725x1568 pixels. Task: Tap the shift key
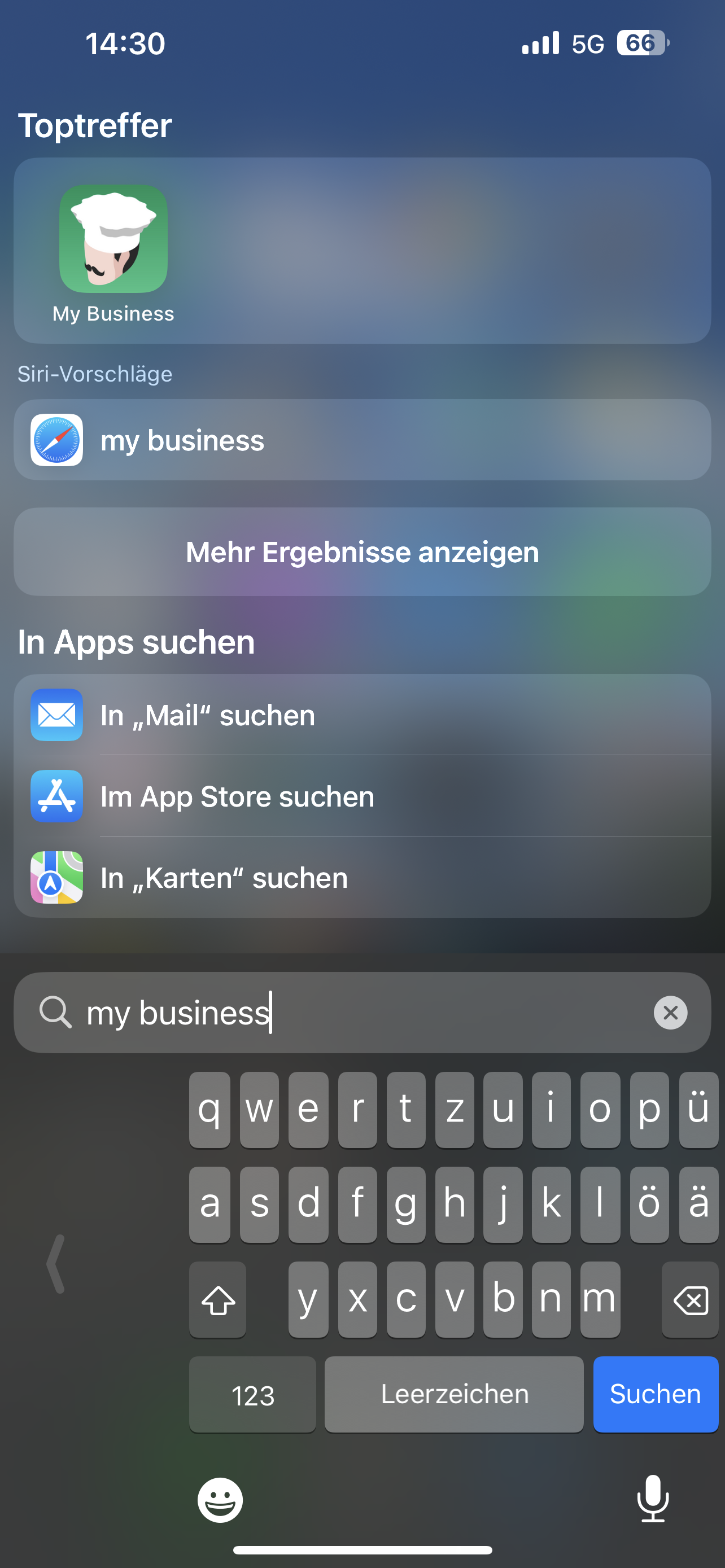point(218,1300)
